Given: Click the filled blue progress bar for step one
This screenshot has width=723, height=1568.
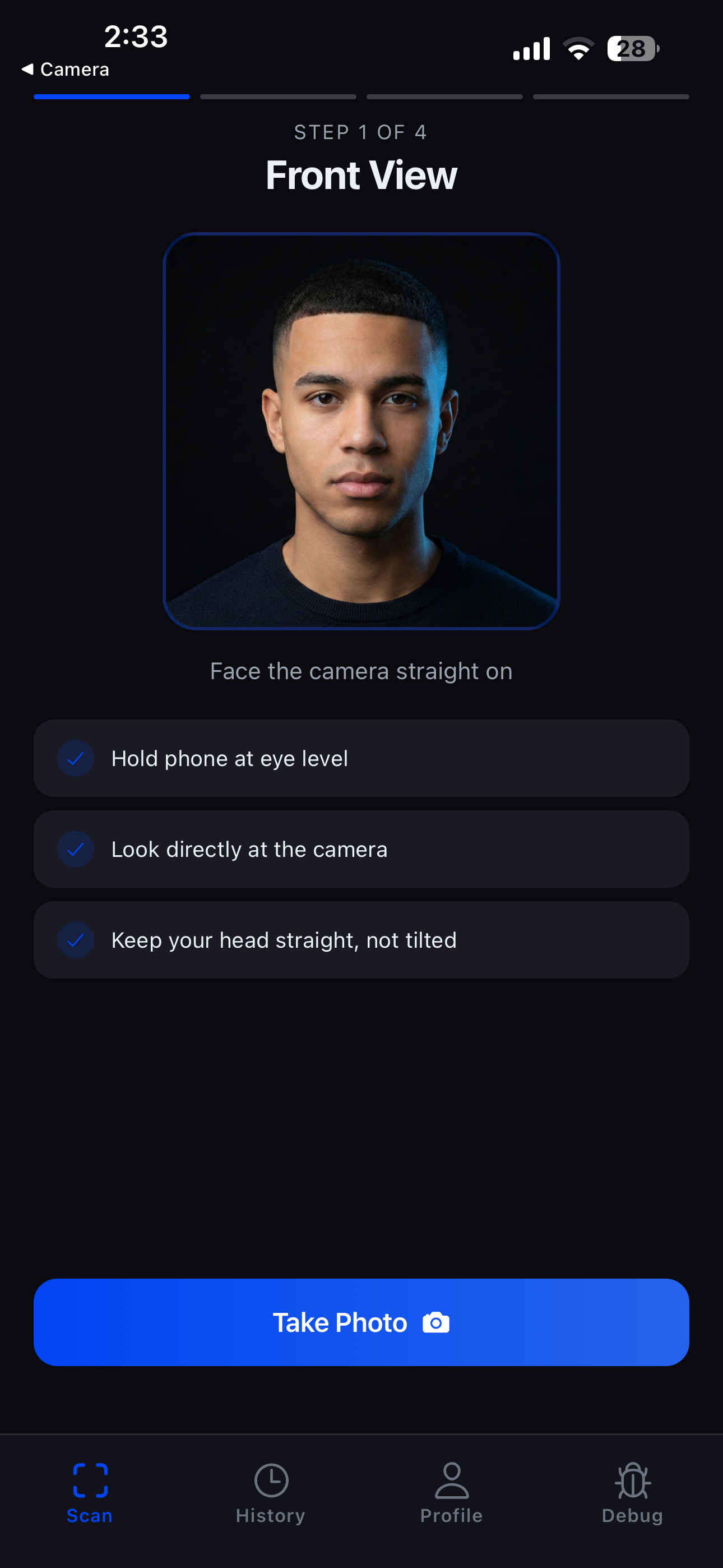Looking at the screenshot, I should click(112, 96).
